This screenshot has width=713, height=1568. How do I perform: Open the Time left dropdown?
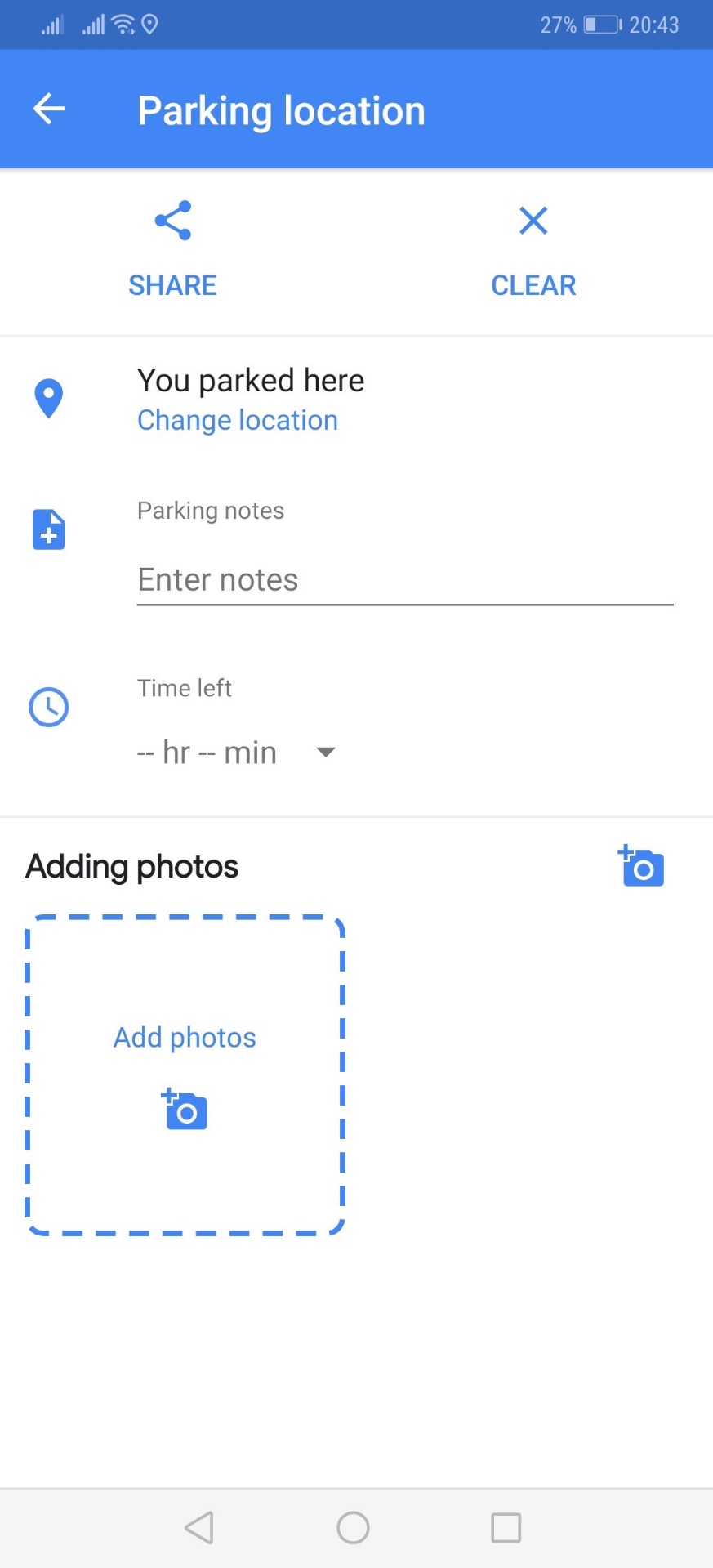(x=237, y=752)
